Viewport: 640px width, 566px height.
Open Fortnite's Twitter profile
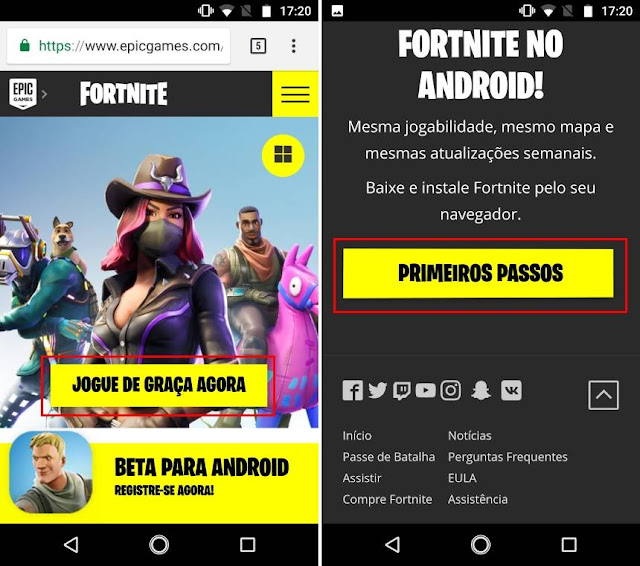click(x=377, y=391)
